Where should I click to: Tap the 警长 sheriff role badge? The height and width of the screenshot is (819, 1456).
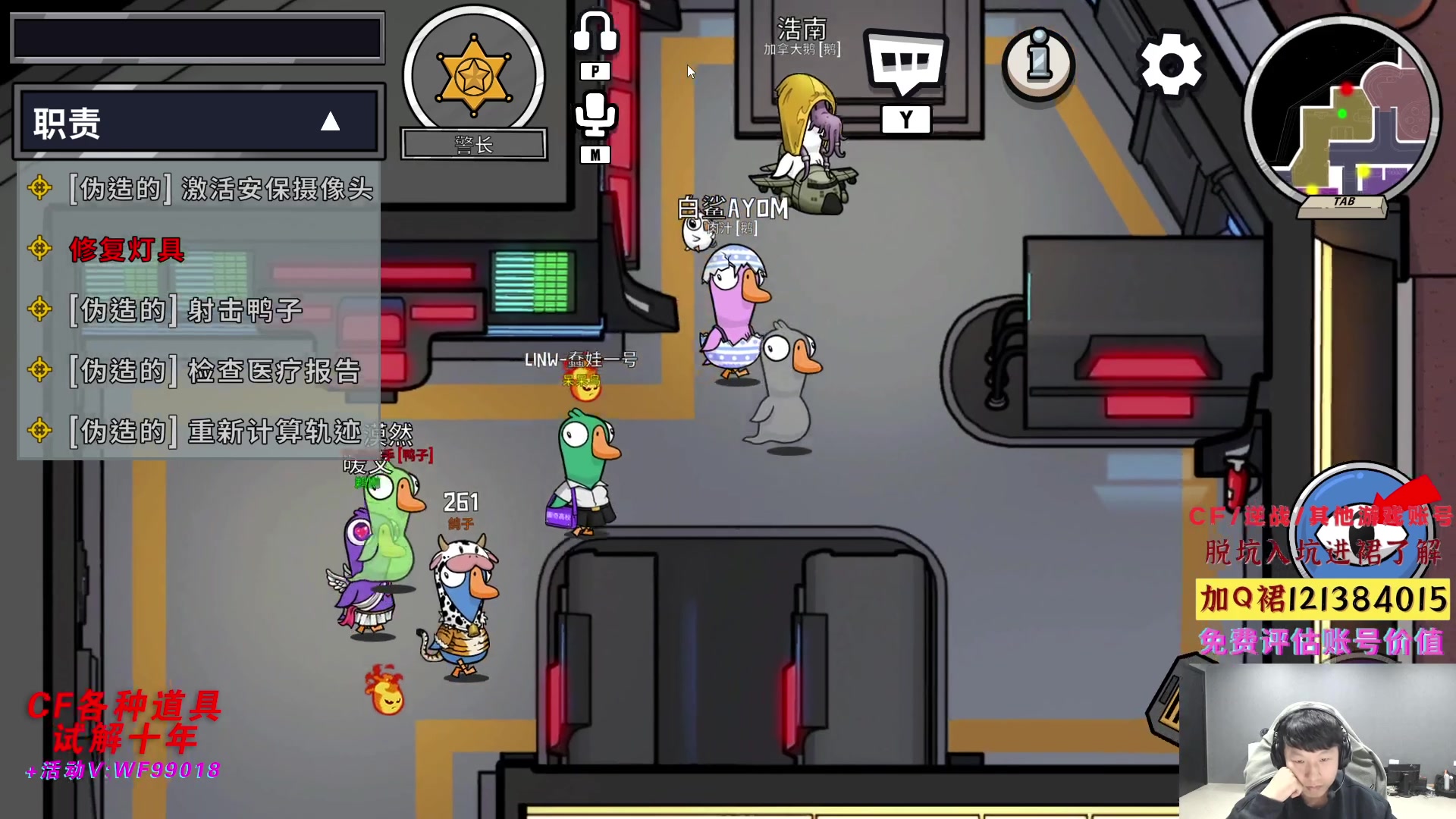click(474, 76)
